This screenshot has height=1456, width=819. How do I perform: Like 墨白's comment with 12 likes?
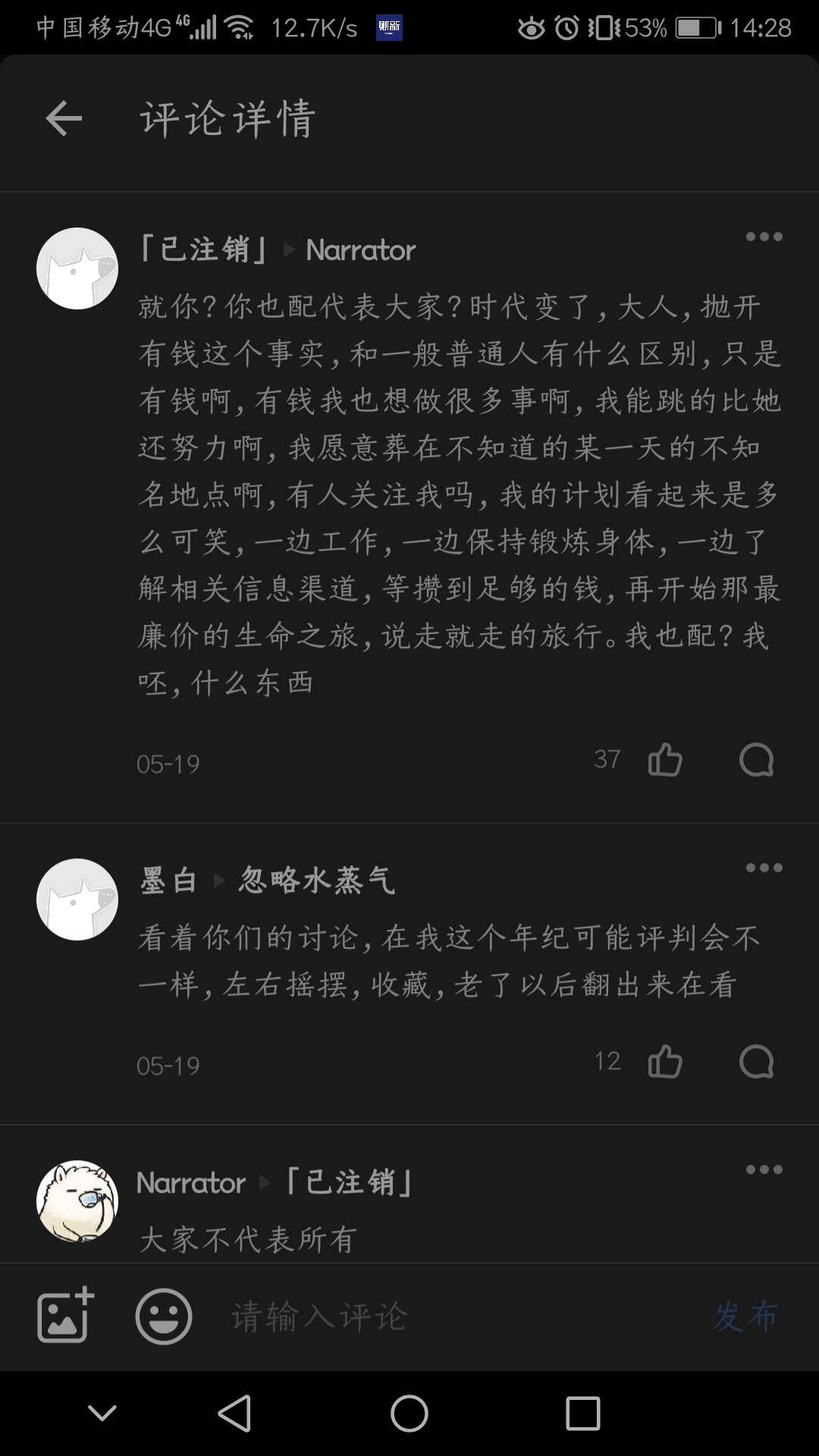click(665, 1061)
